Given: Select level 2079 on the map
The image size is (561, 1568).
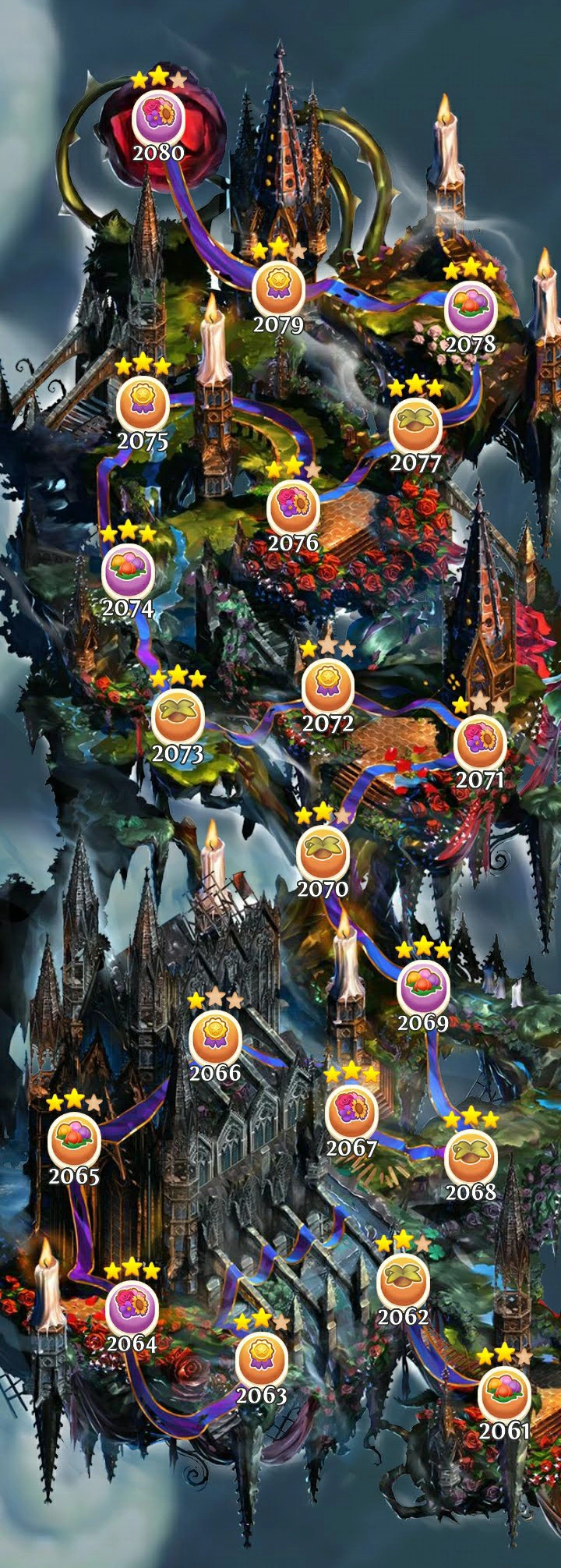Looking at the screenshot, I should pos(279,288).
